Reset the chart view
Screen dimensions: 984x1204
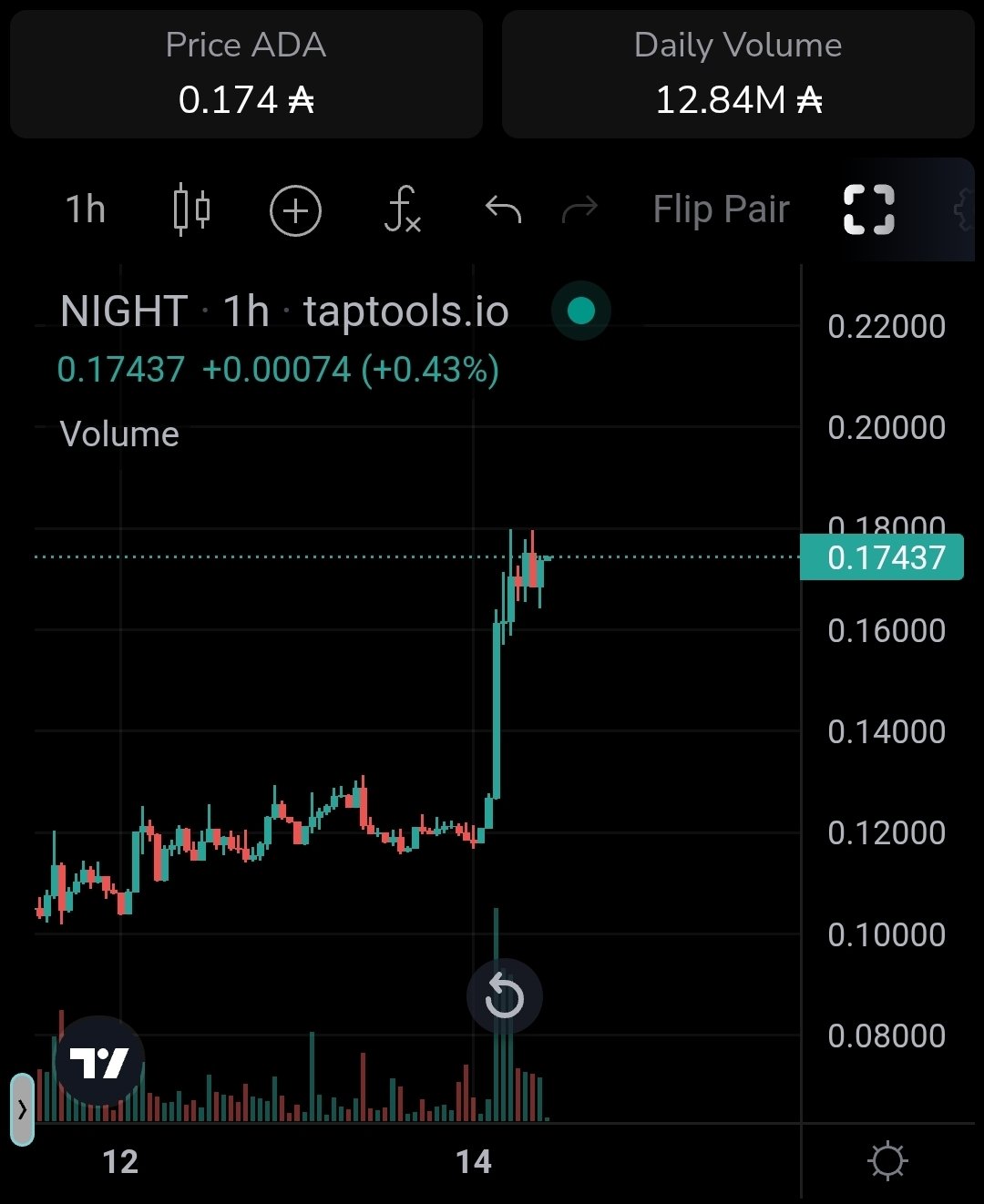tap(504, 996)
